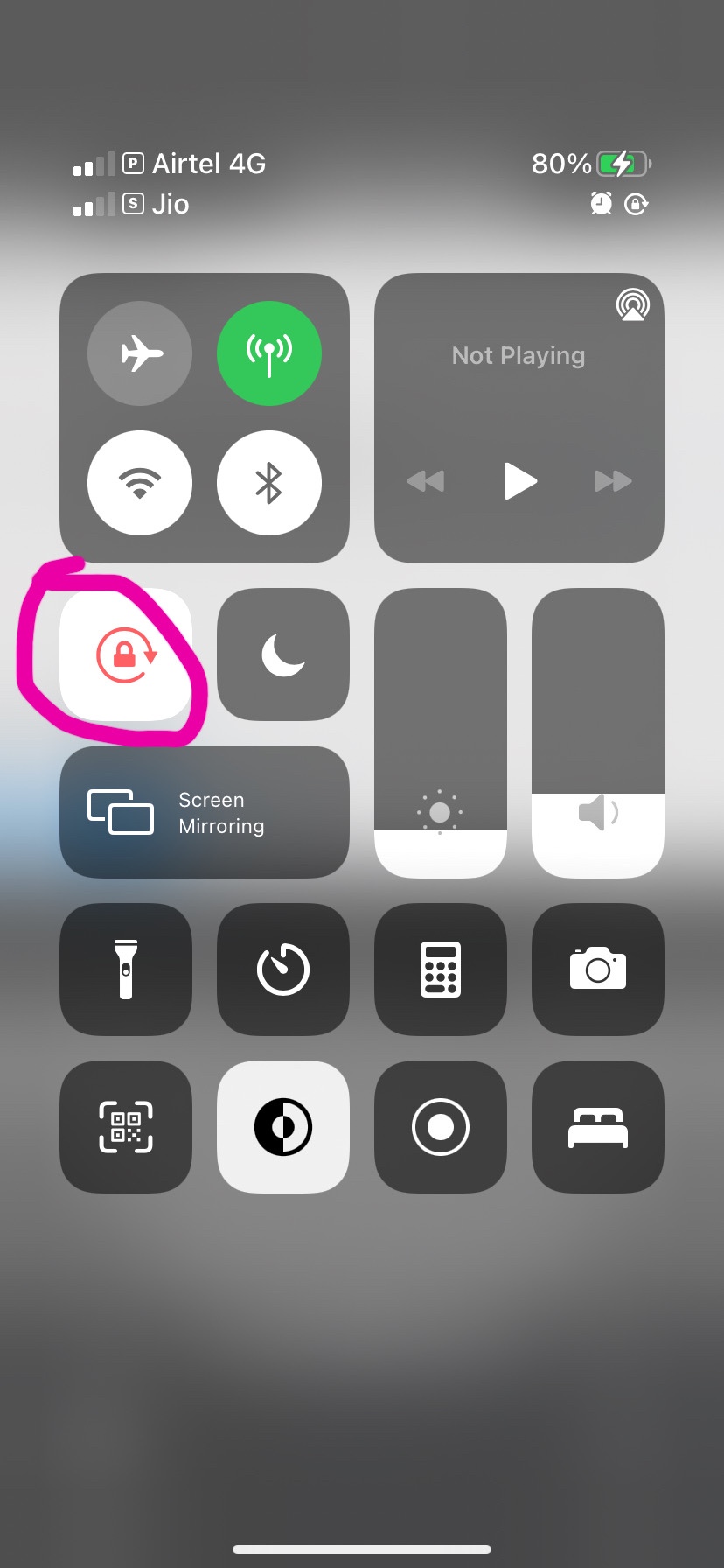Screen dimensions: 724x1568
Task: Enable Airplane Mode
Action: [x=140, y=353]
